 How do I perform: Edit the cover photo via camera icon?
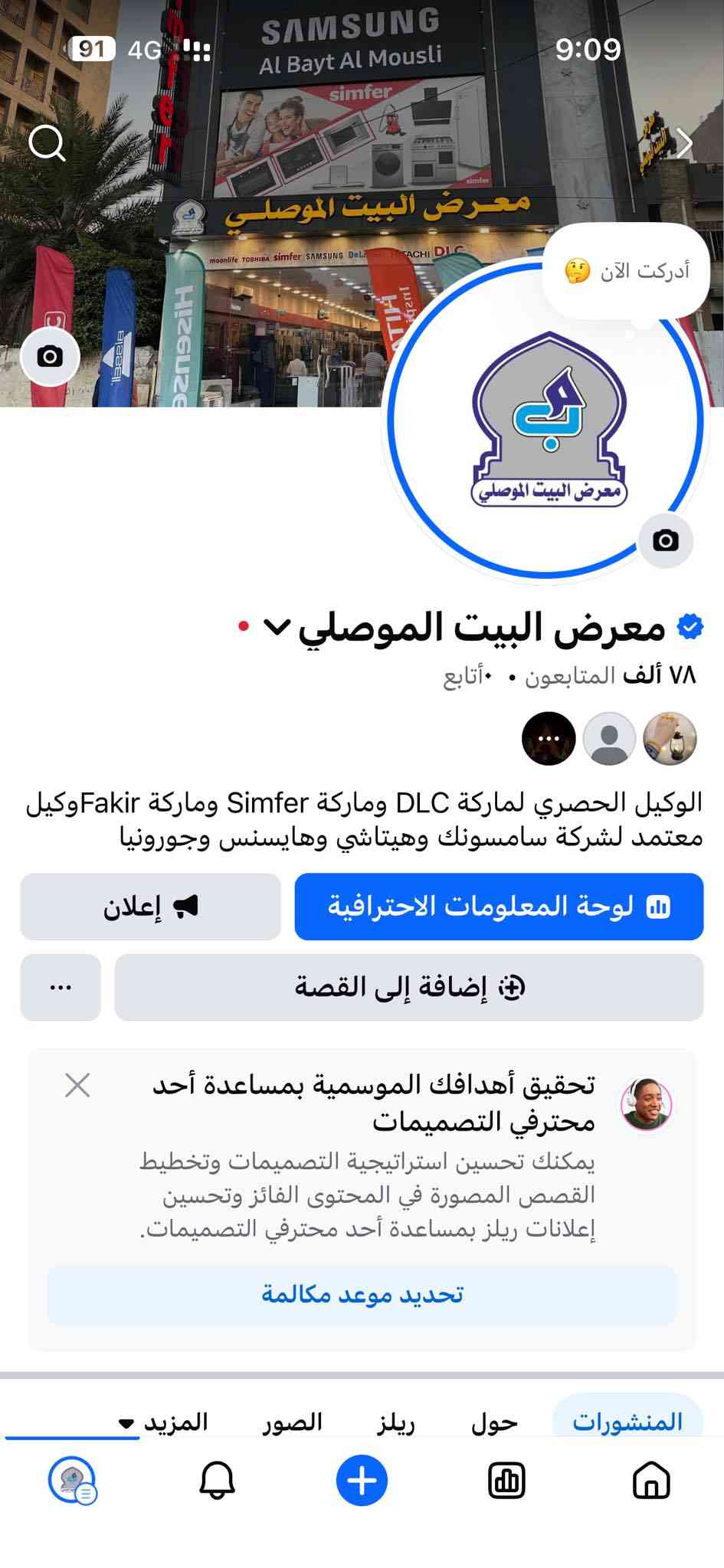coord(50,357)
